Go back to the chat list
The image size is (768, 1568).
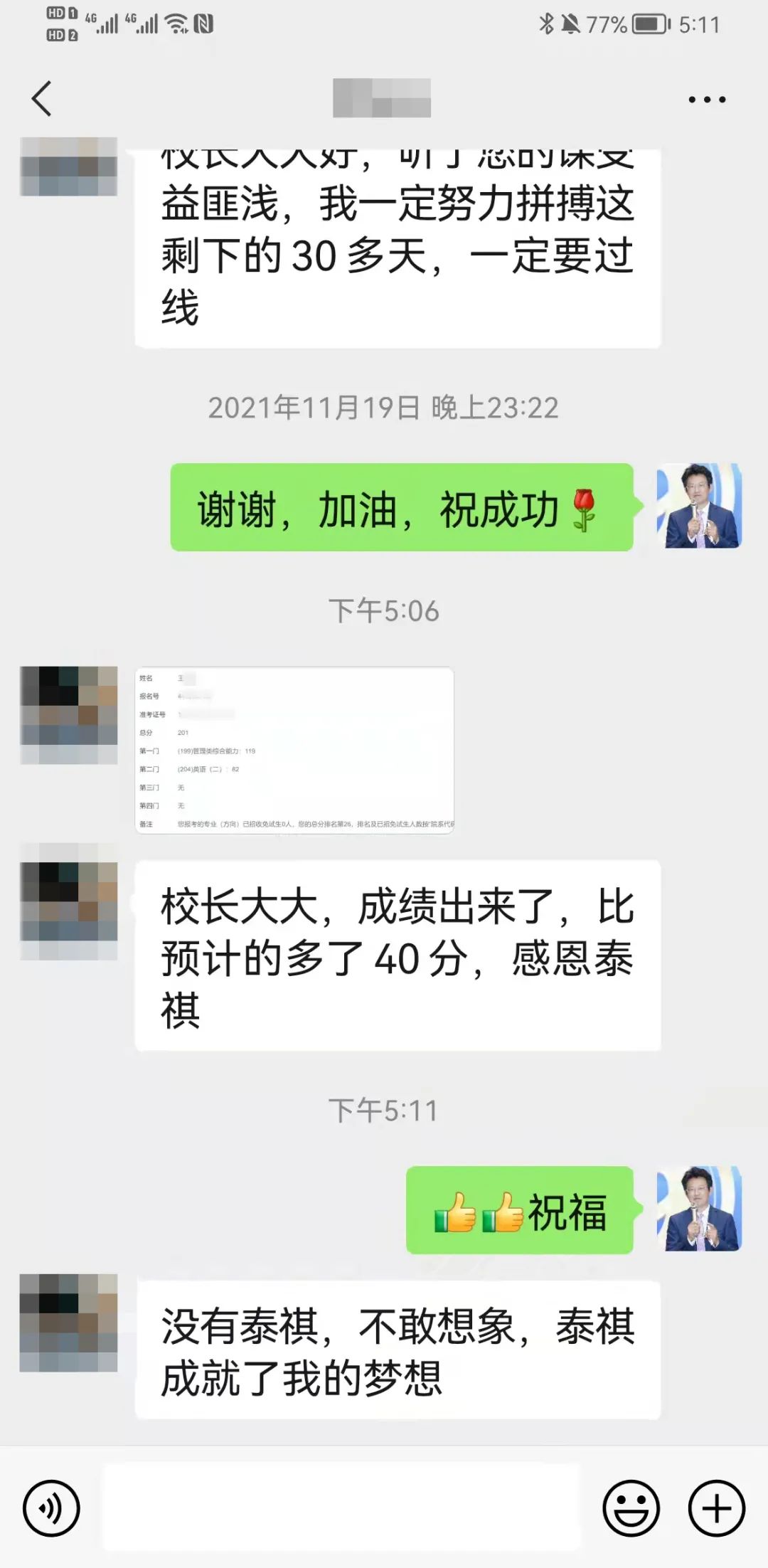click(x=42, y=98)
